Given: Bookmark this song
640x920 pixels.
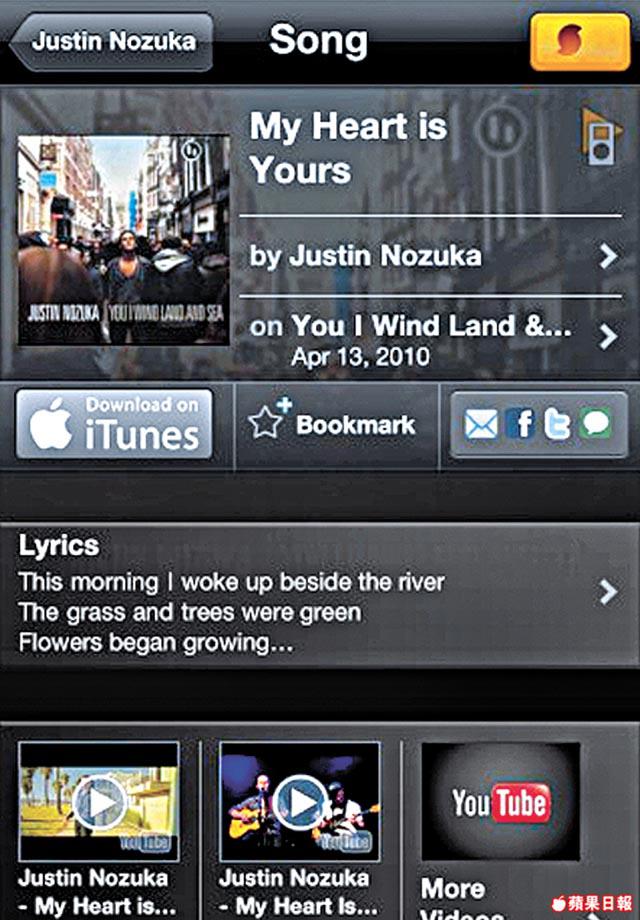Looking at the screenshot, I should (333, 424).
